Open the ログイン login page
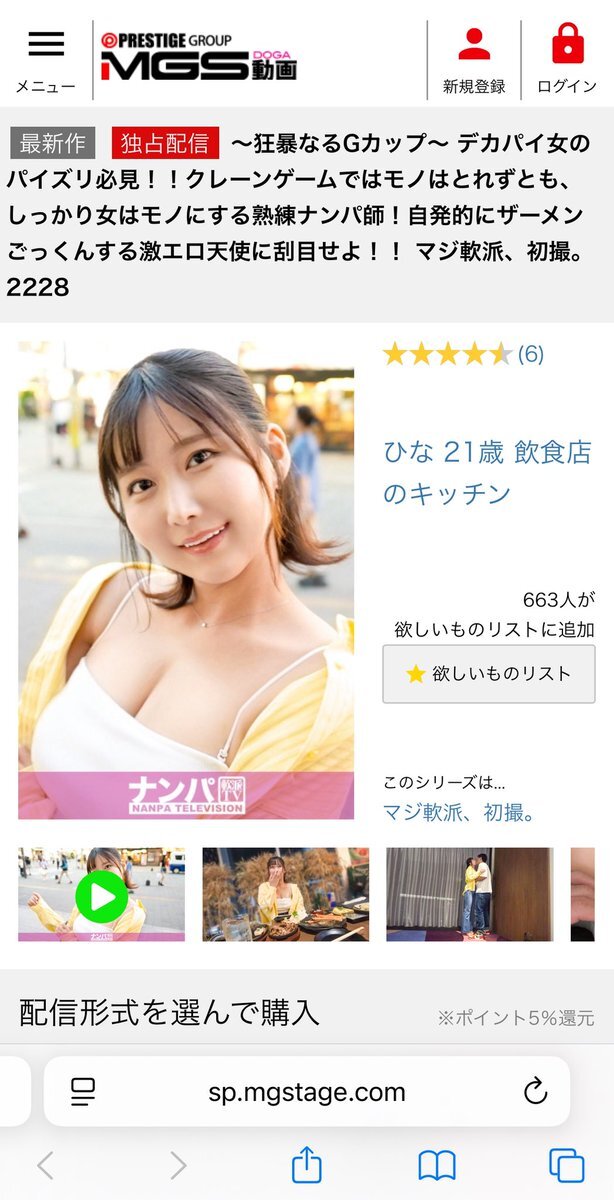The width and height of the screenshot is (614, 1200). point(567,56)
